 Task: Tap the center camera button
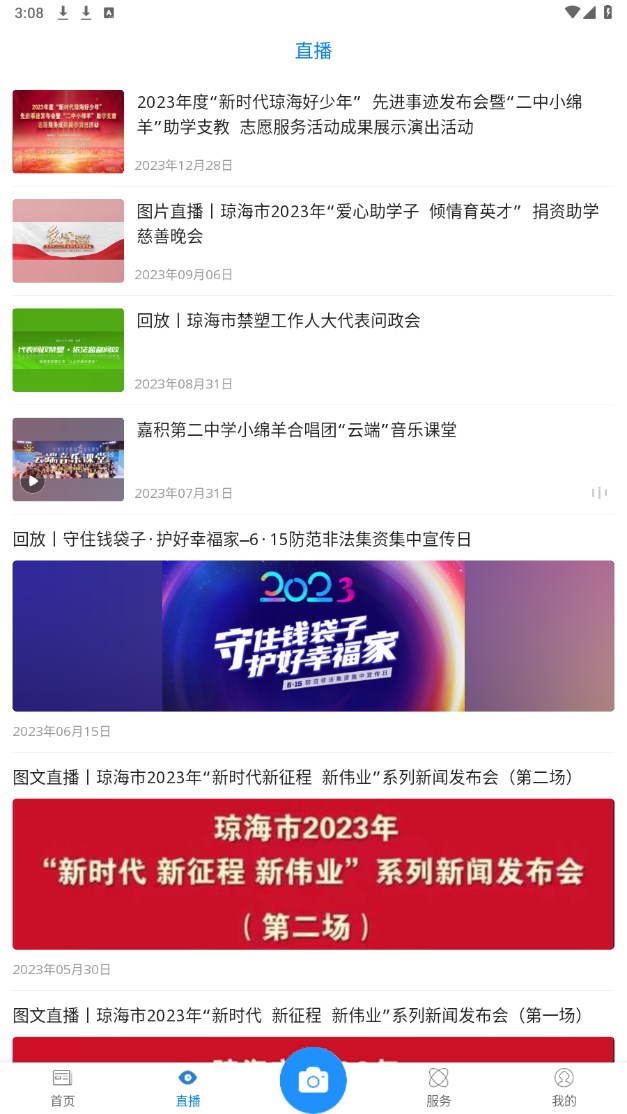[x=313, y=1081]
